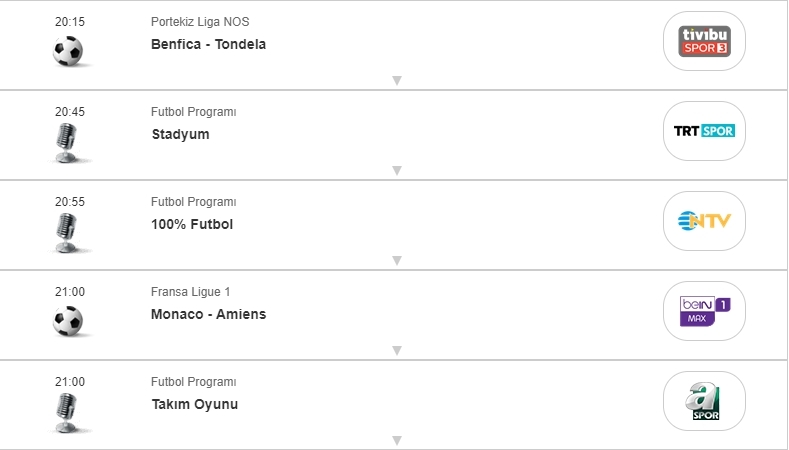Expand details under Takım Oyunu
Screen dimensions: 789x450
396,441
